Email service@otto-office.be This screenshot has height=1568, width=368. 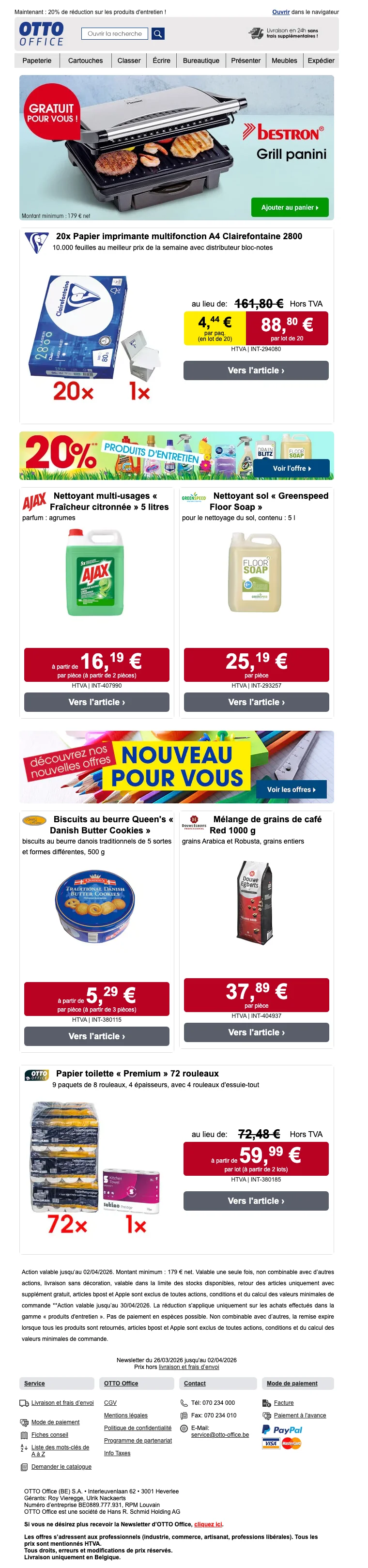click(x=219, y=1435)
